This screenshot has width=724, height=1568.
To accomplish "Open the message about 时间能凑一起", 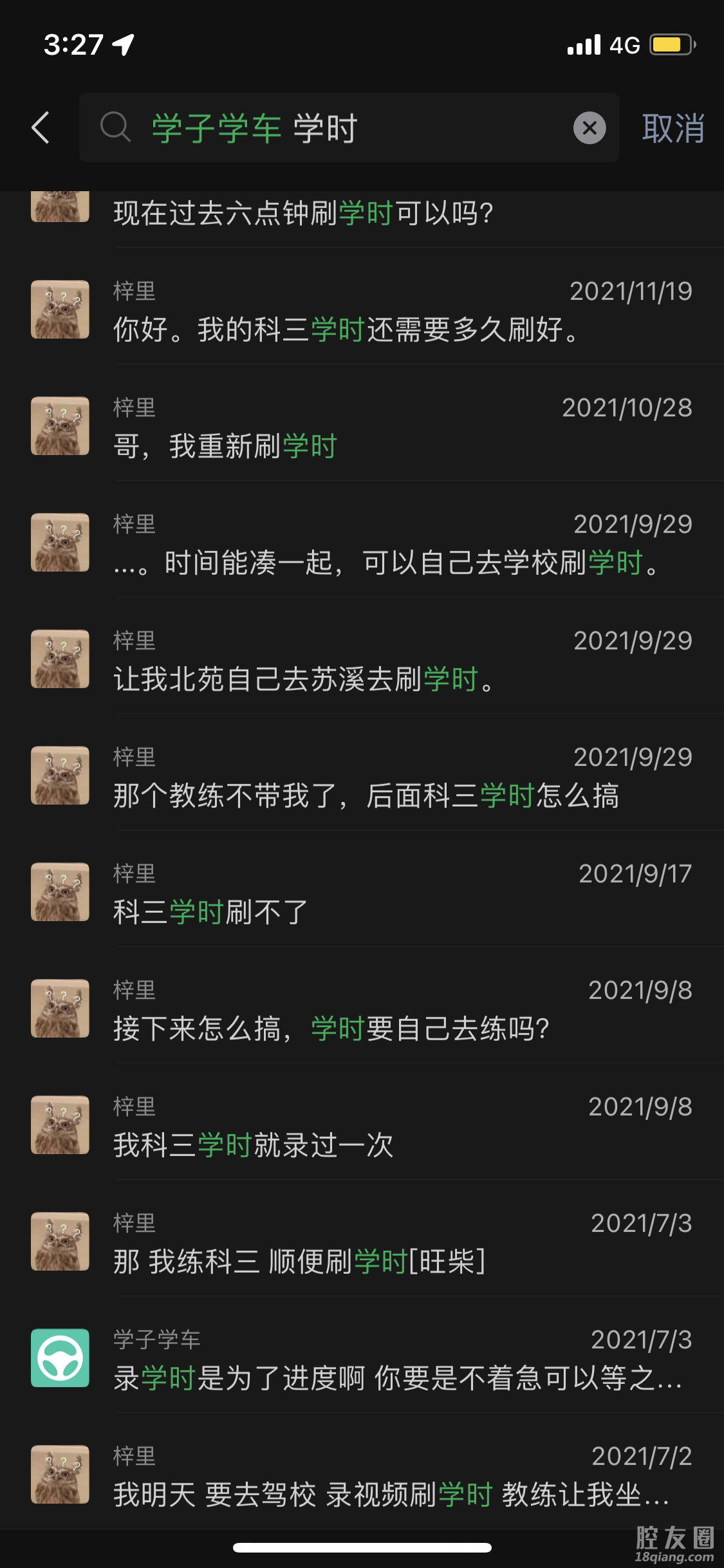I will point(386,545).
